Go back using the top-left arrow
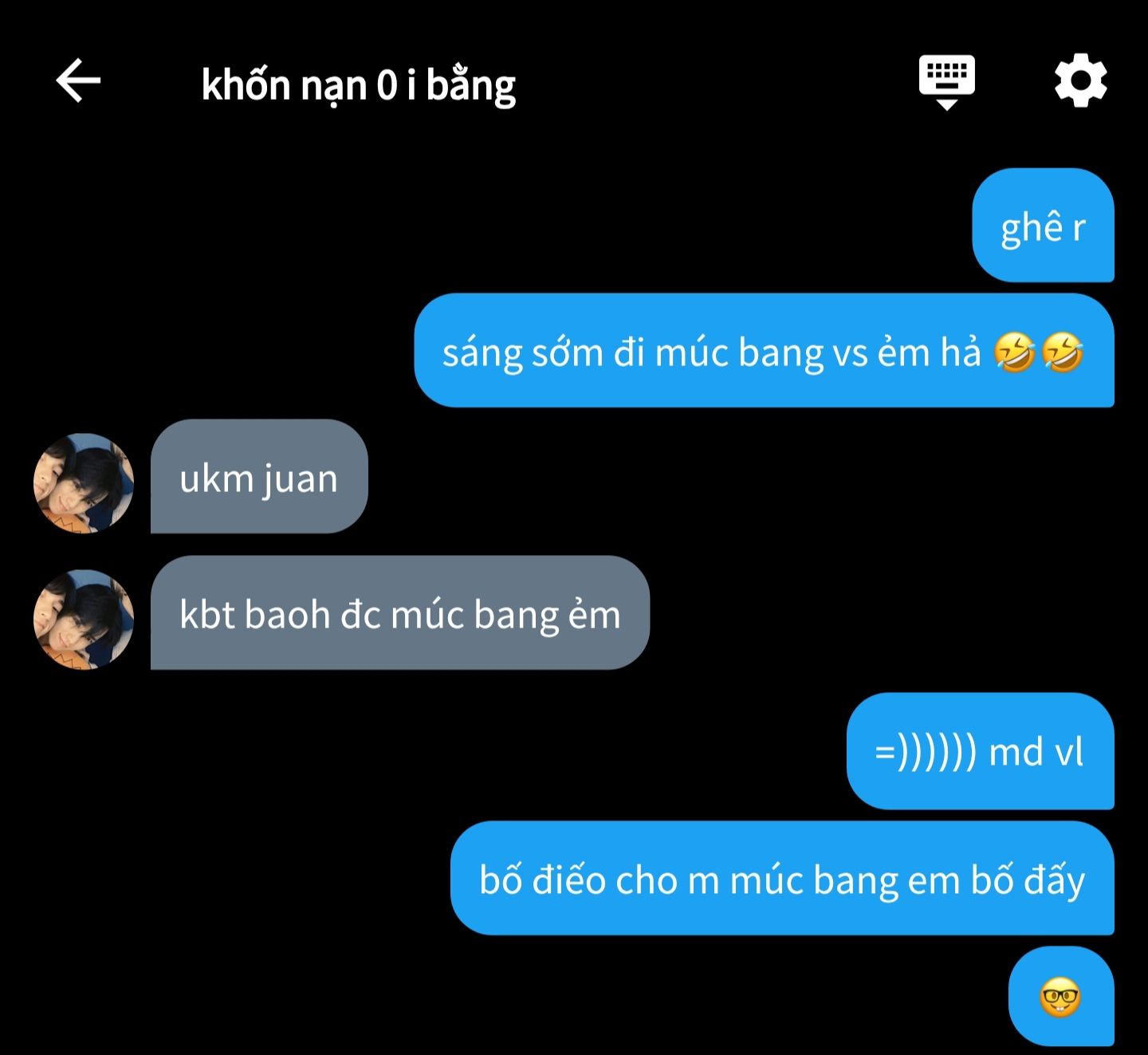The width and height of the screenshot is (1148, 1055). tap(78, 81)
